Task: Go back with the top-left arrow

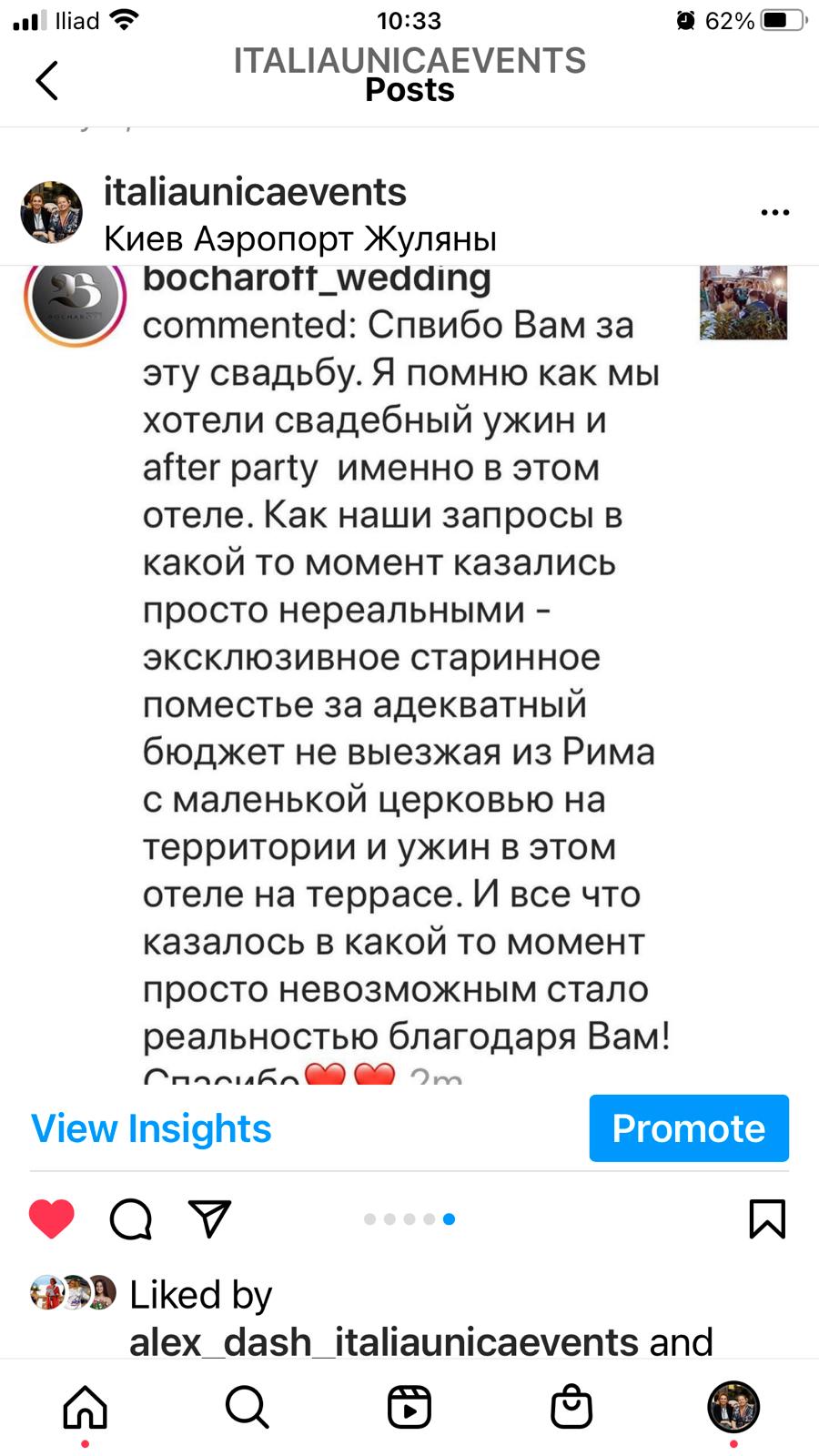Action: (x=46, y=80)
